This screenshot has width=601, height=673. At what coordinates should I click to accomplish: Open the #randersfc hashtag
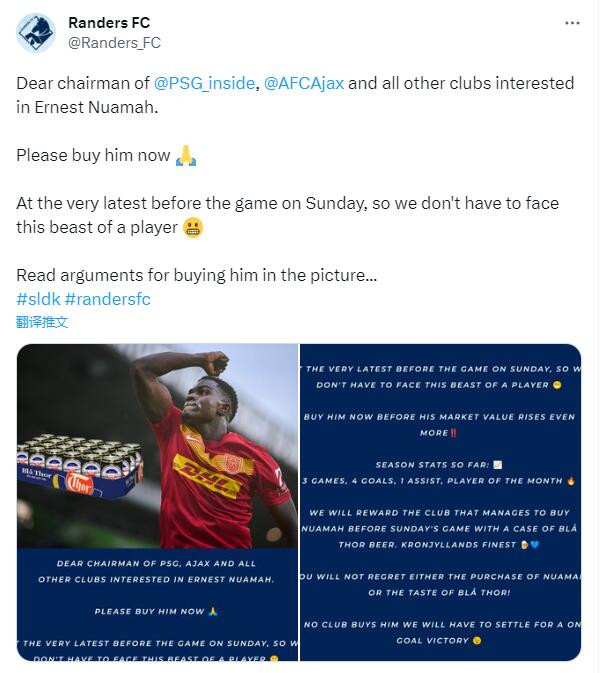tap(108, 299)
